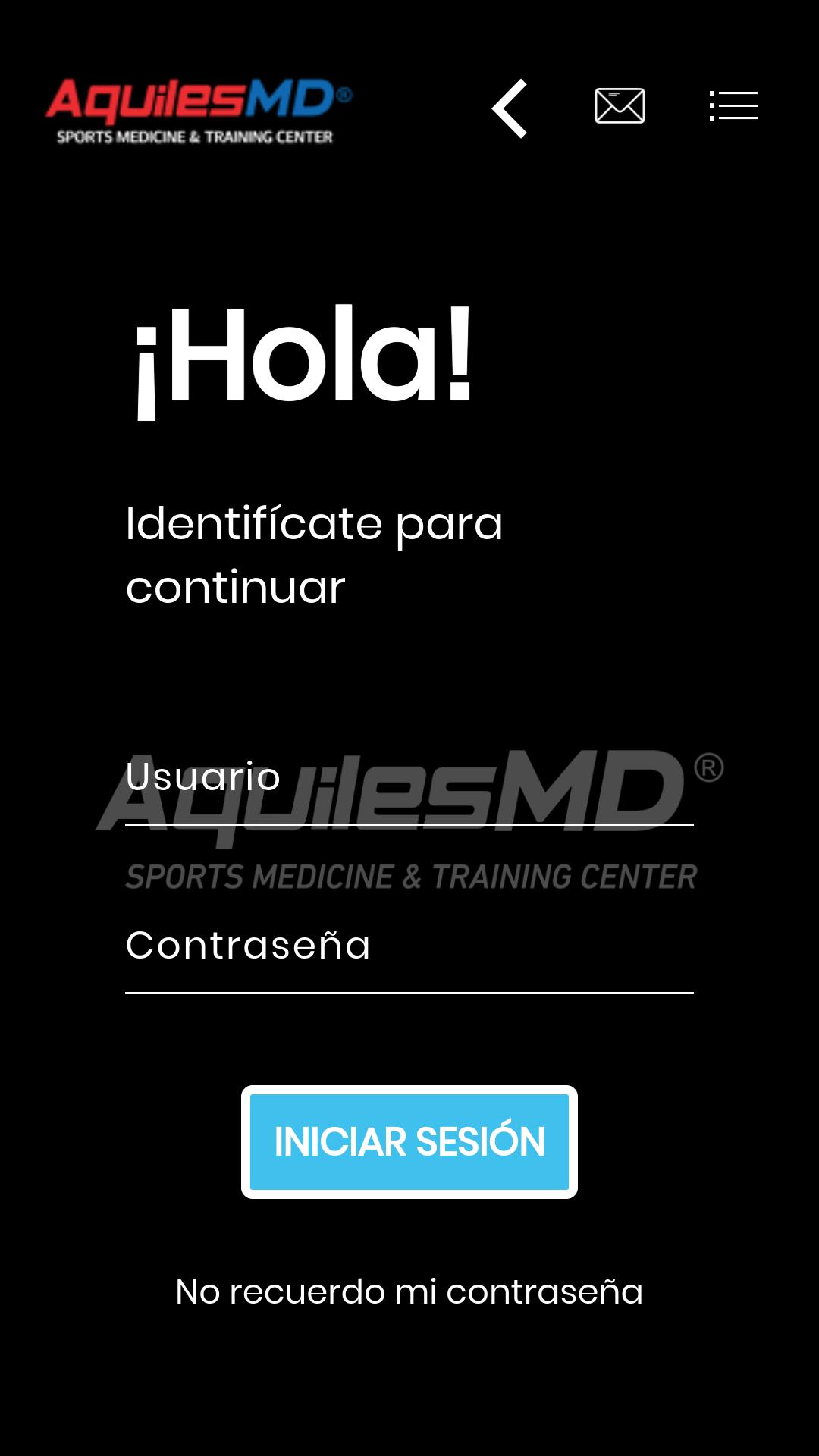The height and width of the screenshot is (1456, 819).
Task: Open the hamburger list menu
Action: click(733, 105)
